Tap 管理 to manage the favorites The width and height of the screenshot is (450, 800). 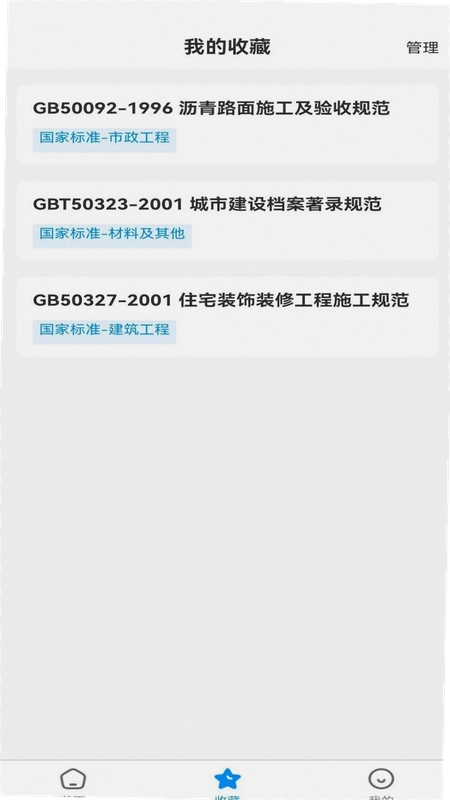422,48
